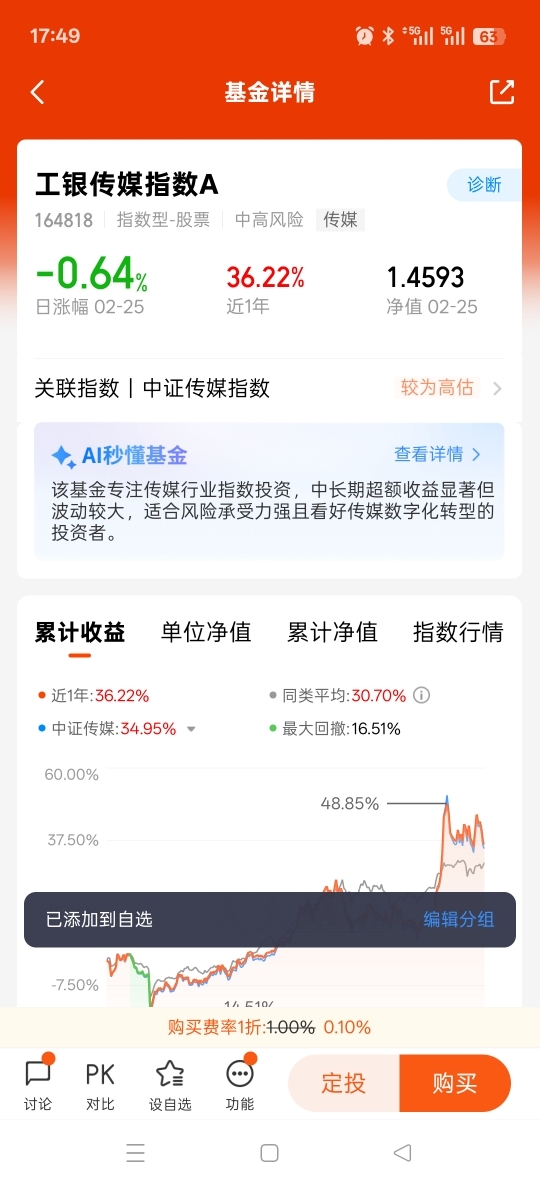Share this fund via top-right icon
Viewport: 540px width, 1186px height.
502,92
